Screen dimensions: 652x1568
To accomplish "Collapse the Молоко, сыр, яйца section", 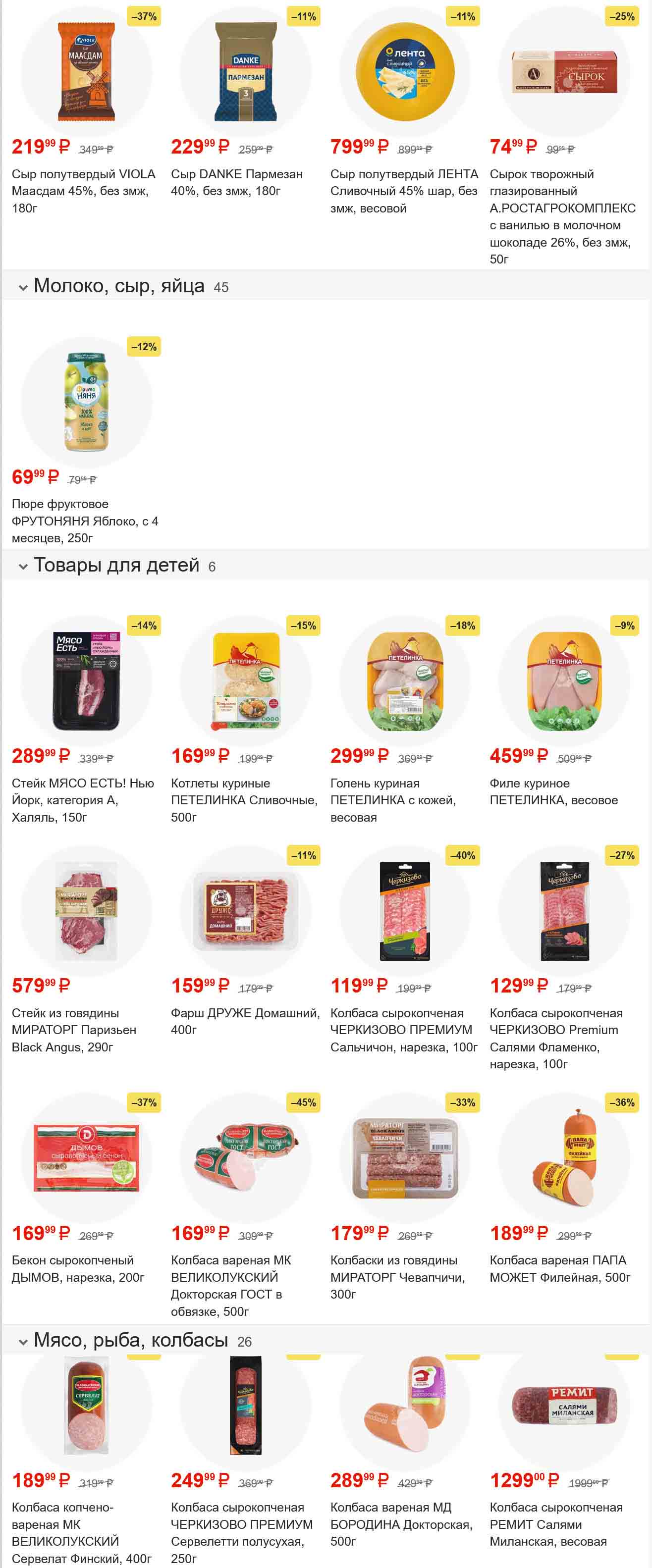I will (23, 287).
